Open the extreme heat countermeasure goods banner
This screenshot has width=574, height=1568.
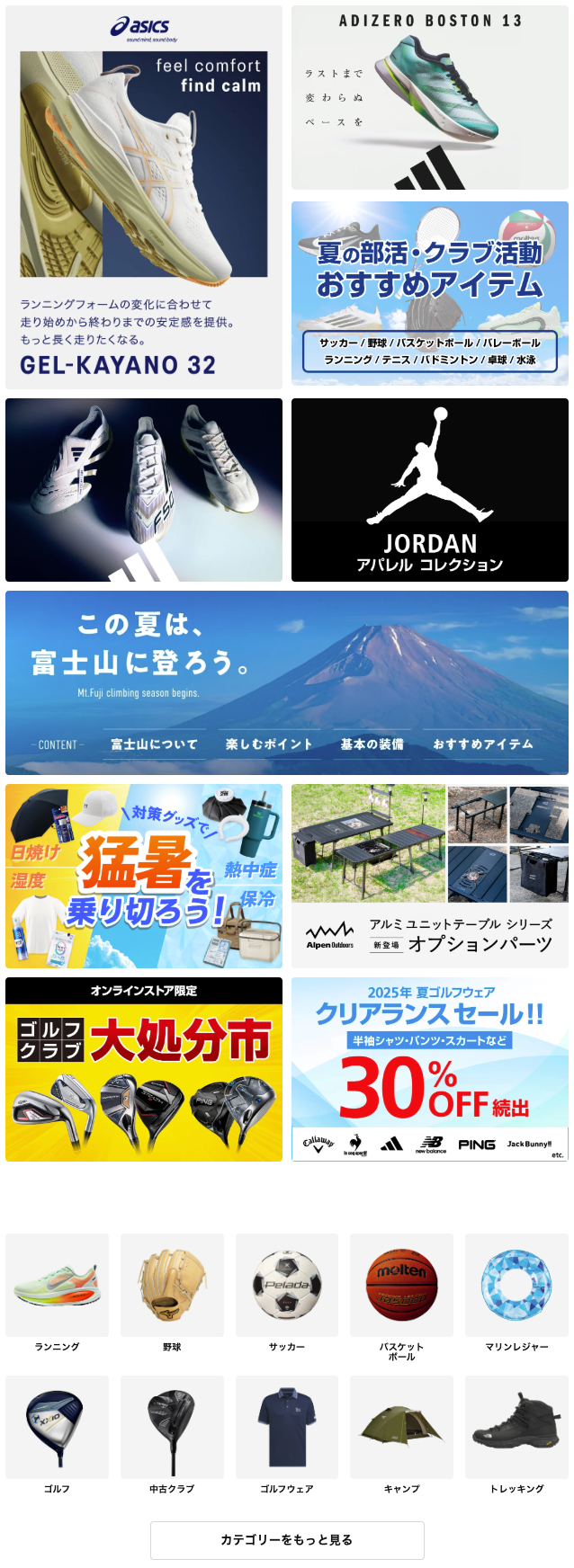tap(144, 876)
